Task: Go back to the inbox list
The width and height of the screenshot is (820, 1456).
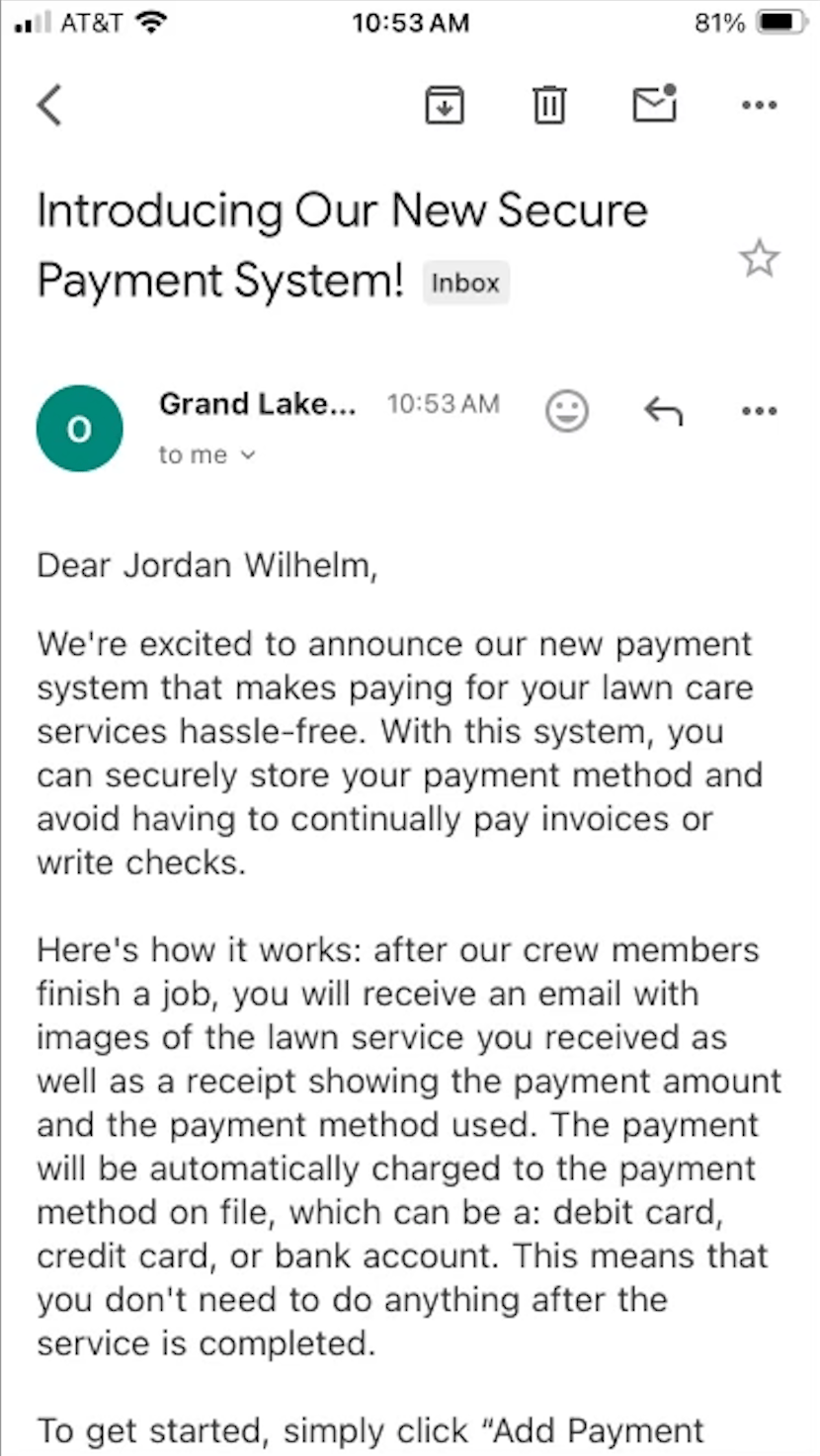Action: coord(49,105)
